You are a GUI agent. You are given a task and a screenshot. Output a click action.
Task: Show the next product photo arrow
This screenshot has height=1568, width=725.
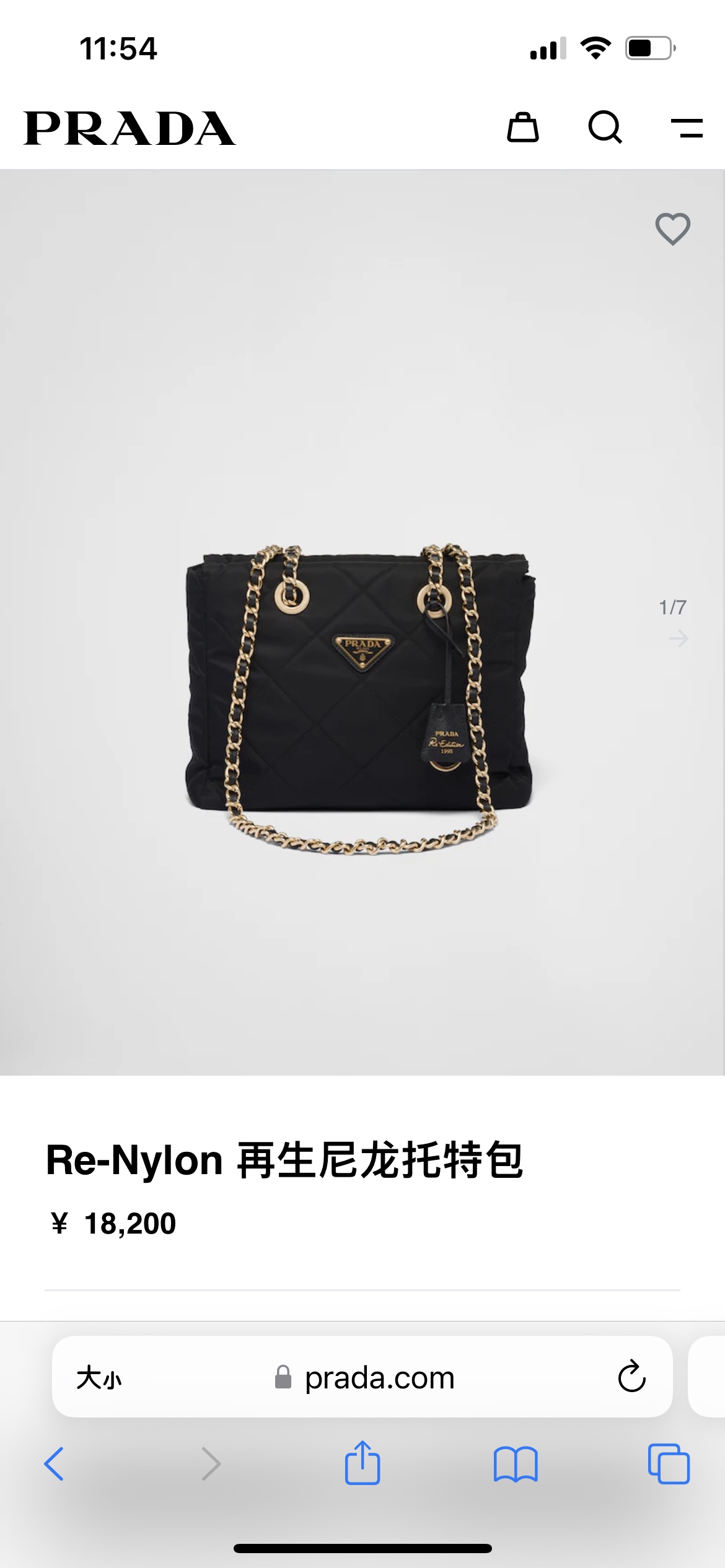(x=679, y=638)
